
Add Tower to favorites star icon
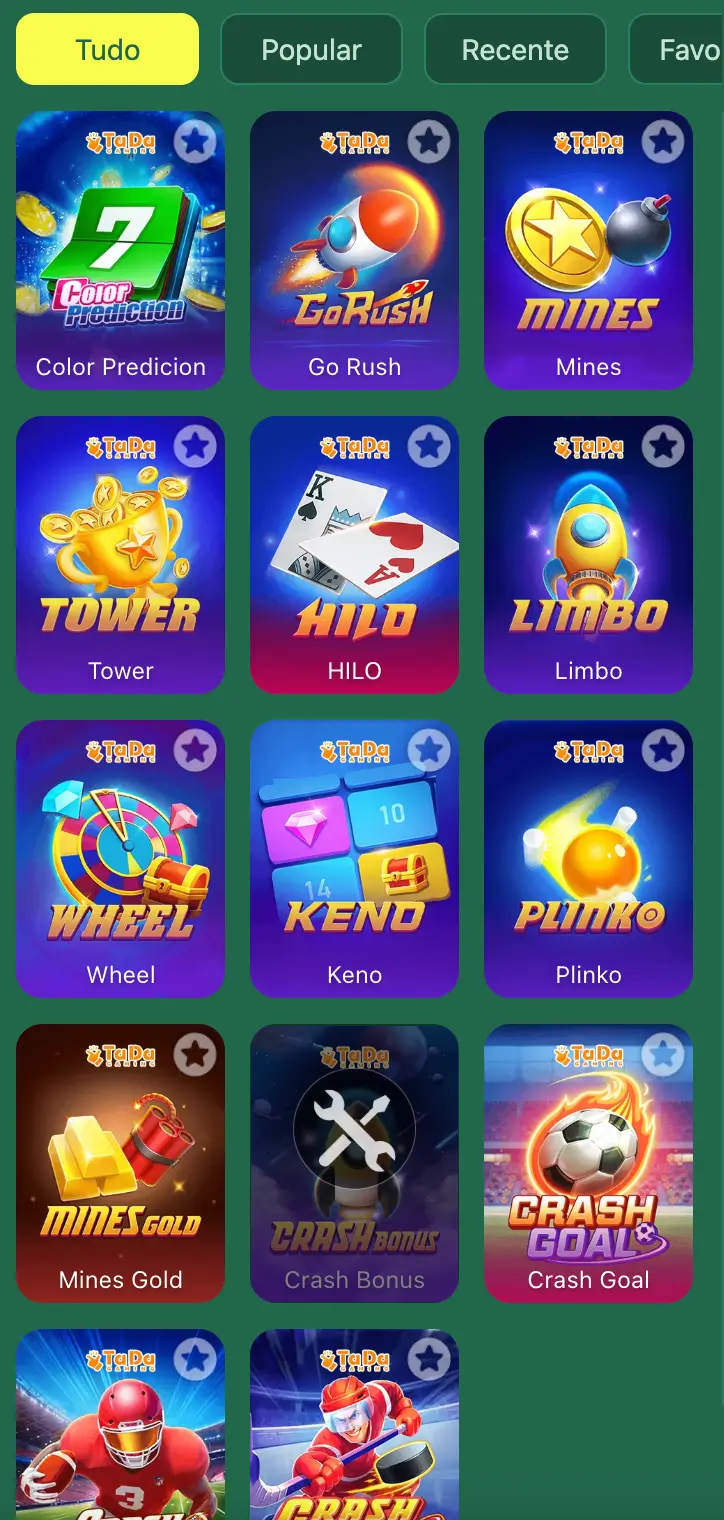pyautogui.click(x=195, y=446)
